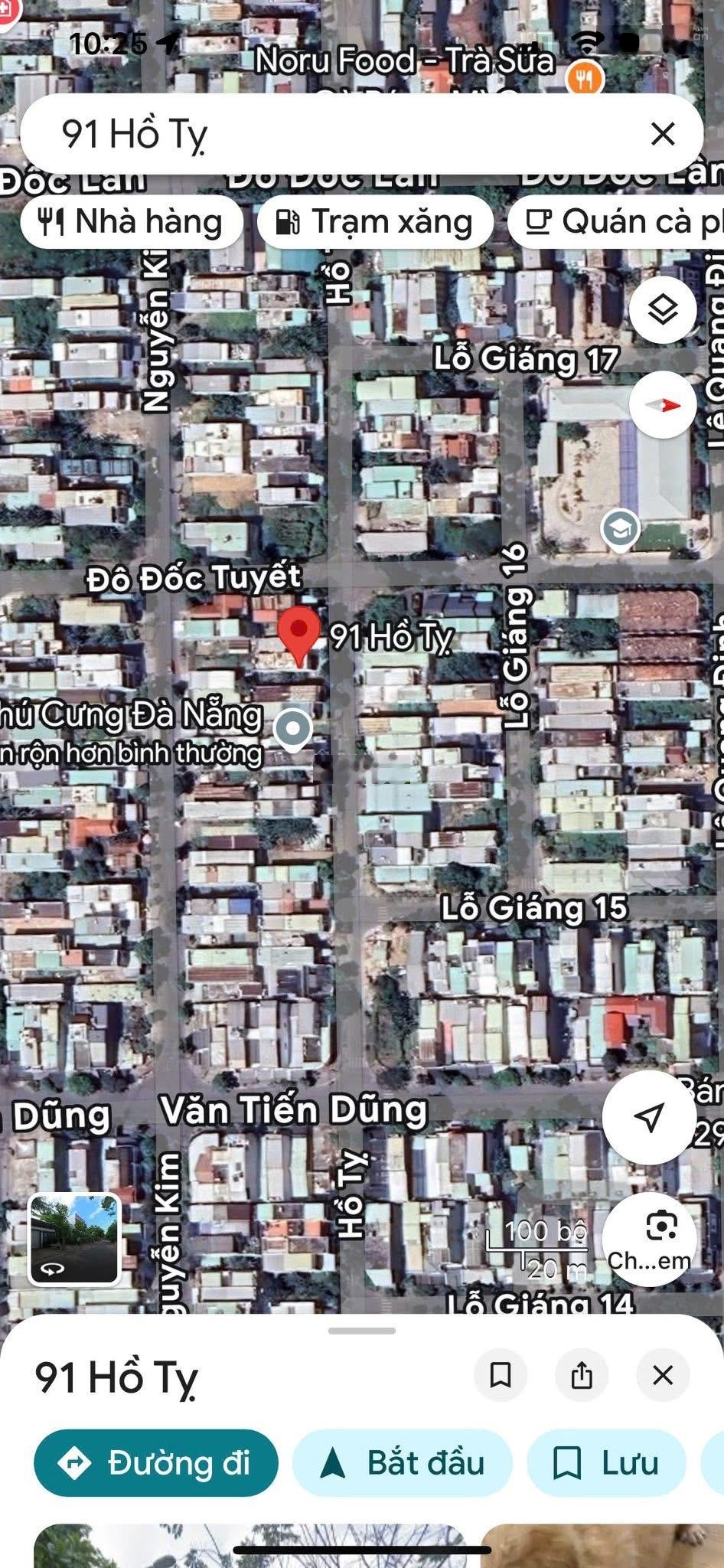This screenshot has width=724, height=1568.
Task: Filter map by Nhà hàng
Action: point(132,222)
